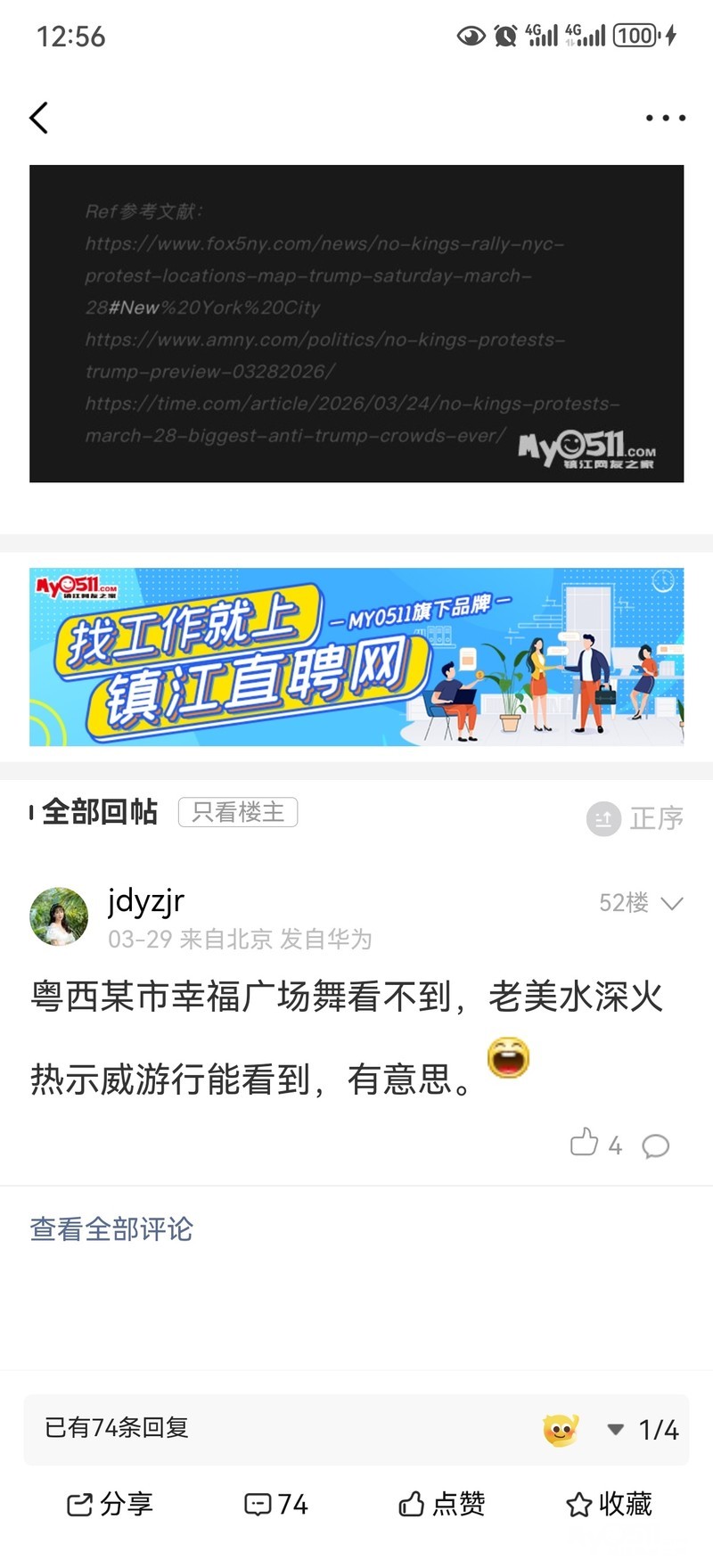Image resolution: width=713 pixels, height=1568 pixels.
Task: Expand the 52楼 dropdown chevron
Action: point(672,903)
